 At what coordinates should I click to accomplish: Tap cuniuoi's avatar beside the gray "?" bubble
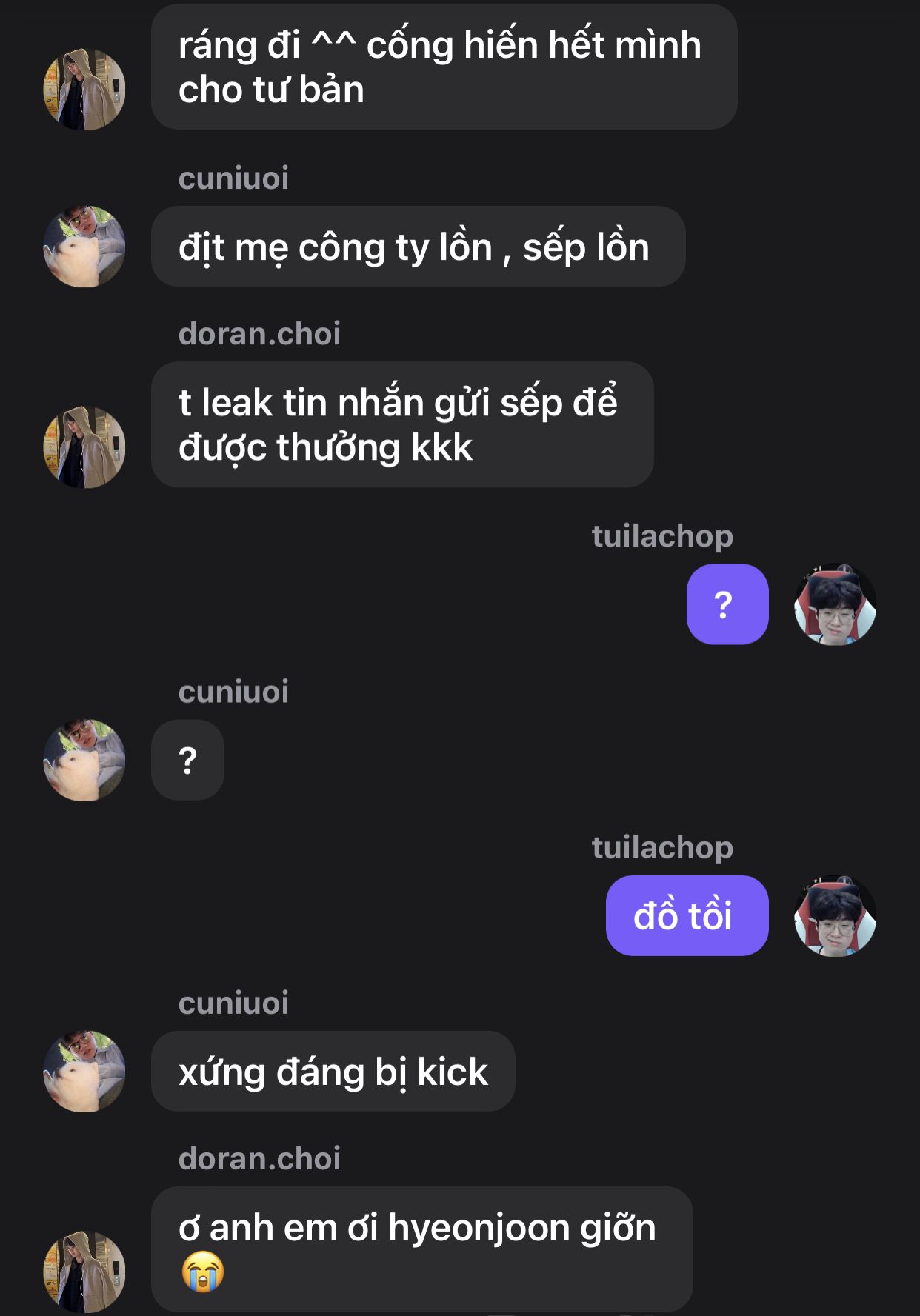[x=84, y=760]
